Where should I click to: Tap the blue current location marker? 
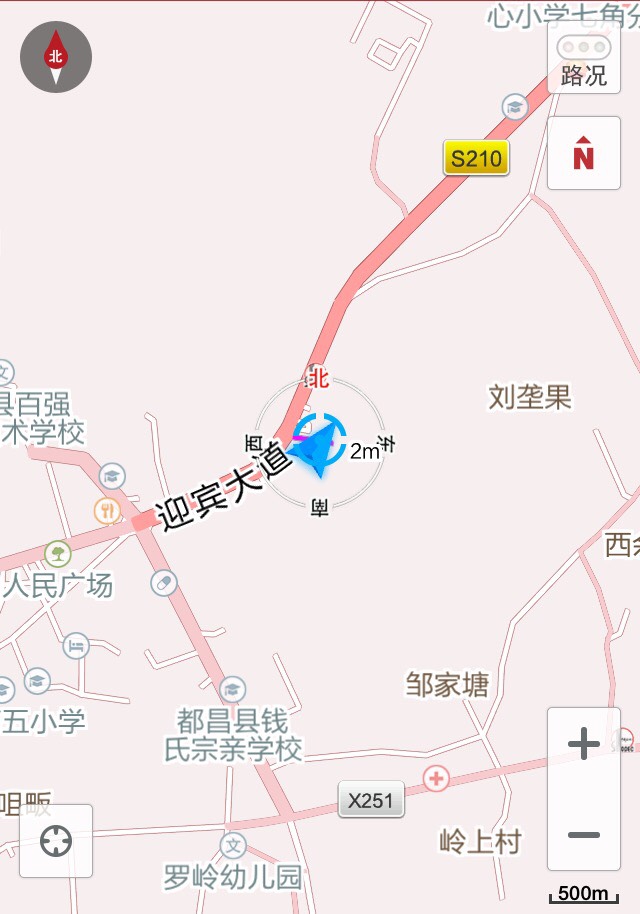pyautogui.click(x=319, y=446)
